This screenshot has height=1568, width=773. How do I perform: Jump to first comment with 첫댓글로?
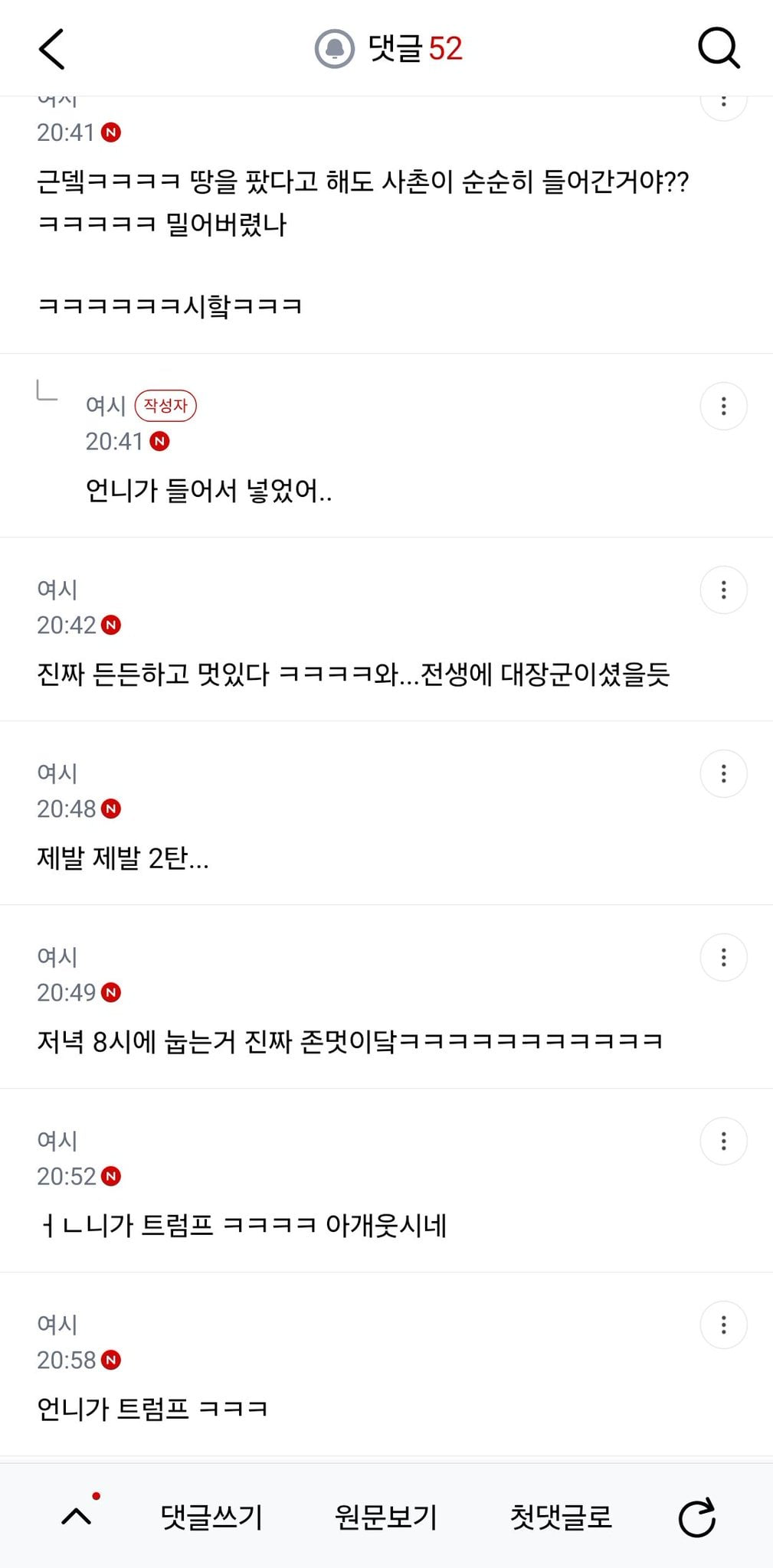click(562, 1517)
